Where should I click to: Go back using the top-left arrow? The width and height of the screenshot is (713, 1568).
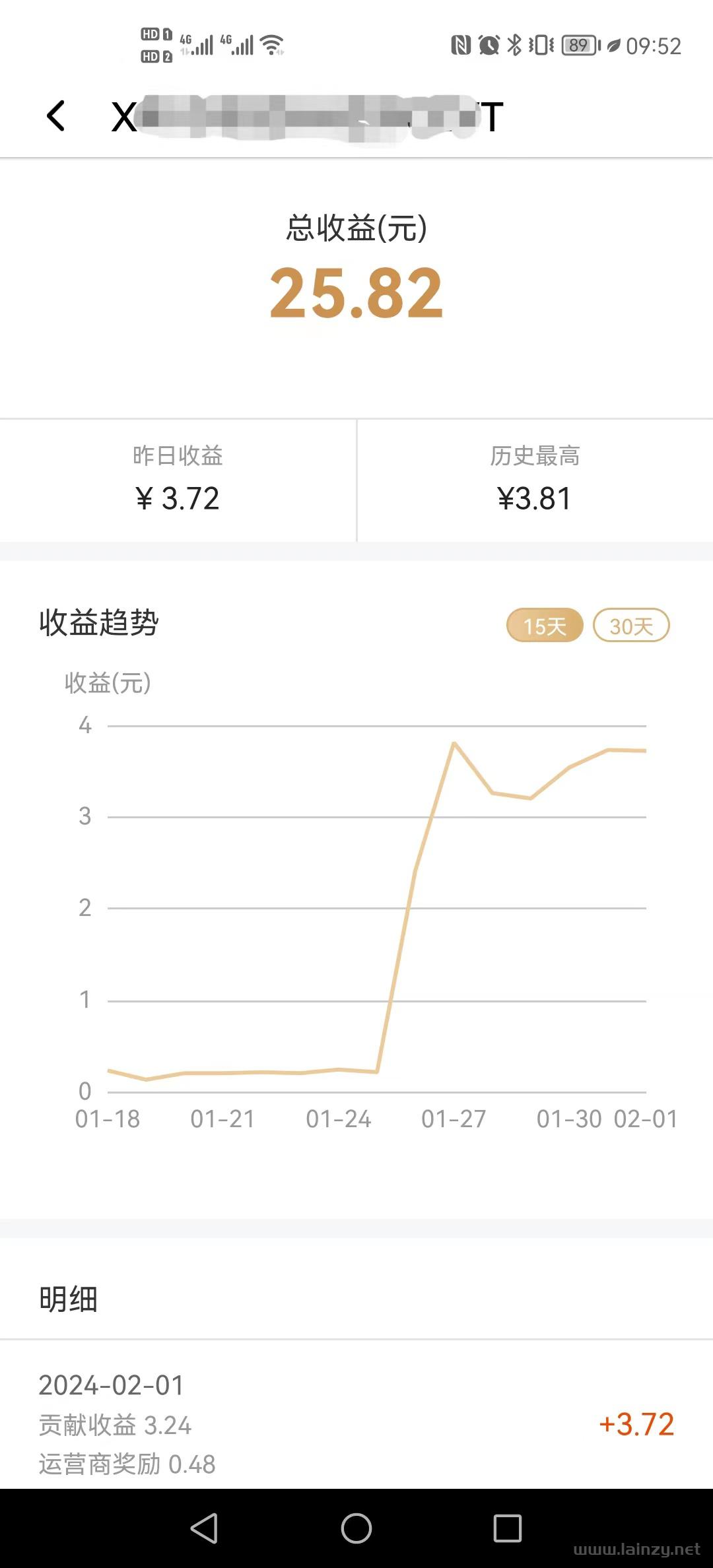click(x=56, y=116)
